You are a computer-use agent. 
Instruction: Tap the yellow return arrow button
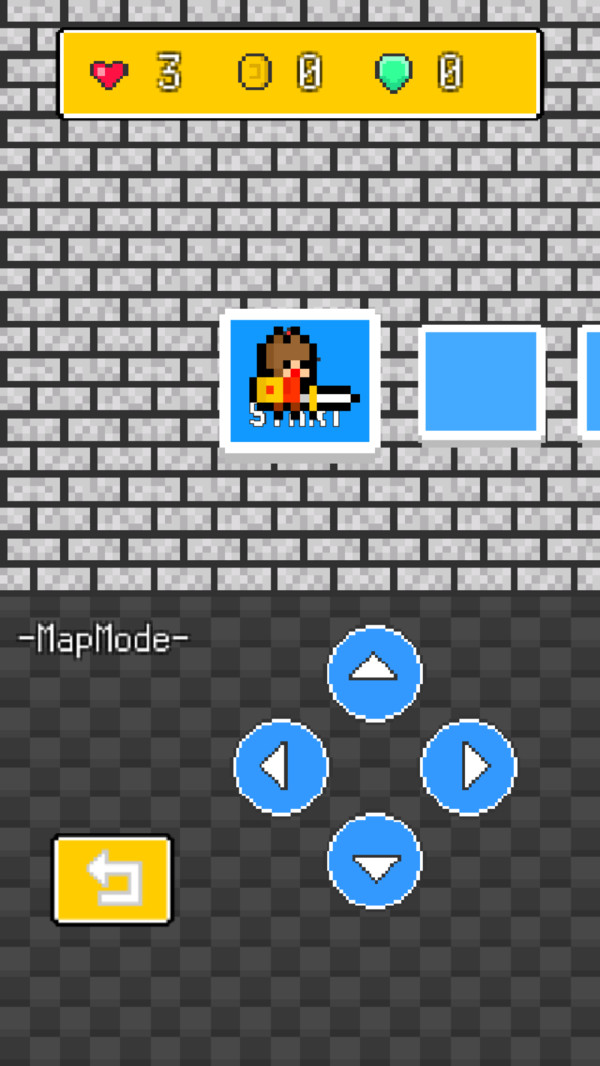pyautogui.click(x=112, y=879)
